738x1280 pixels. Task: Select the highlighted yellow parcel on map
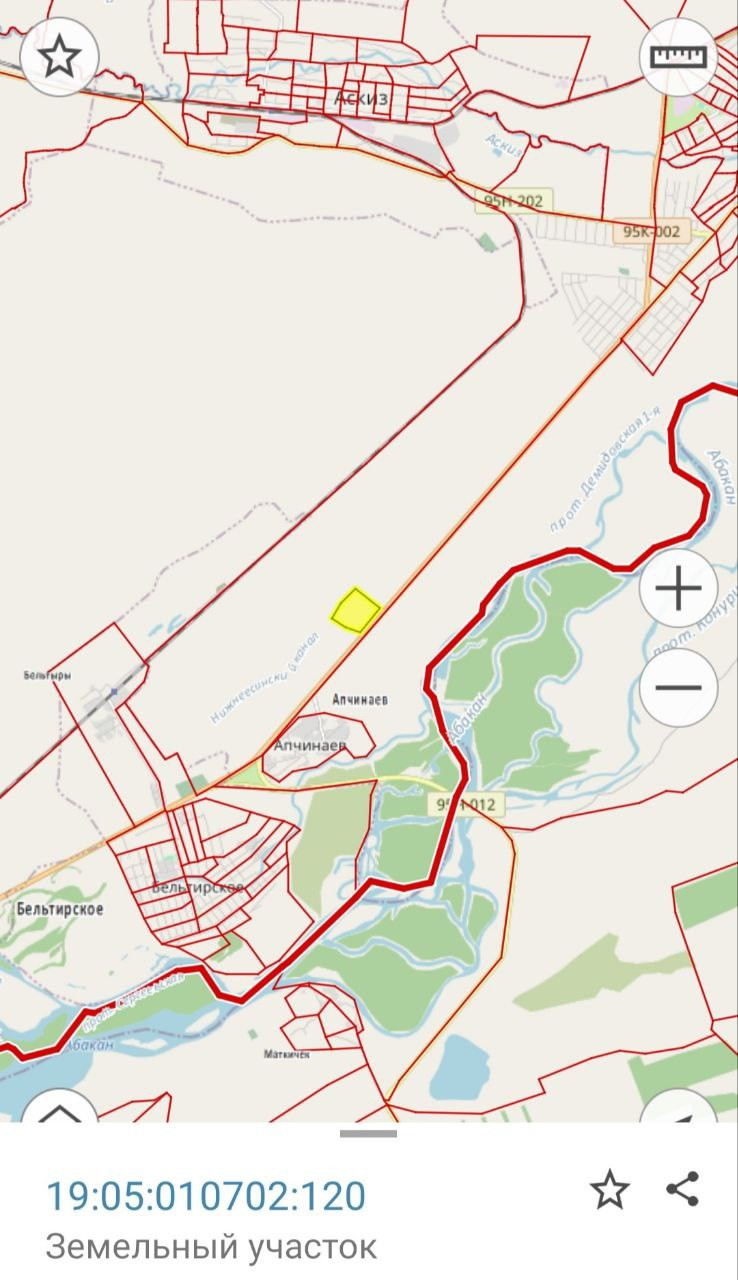pos(355,610)
